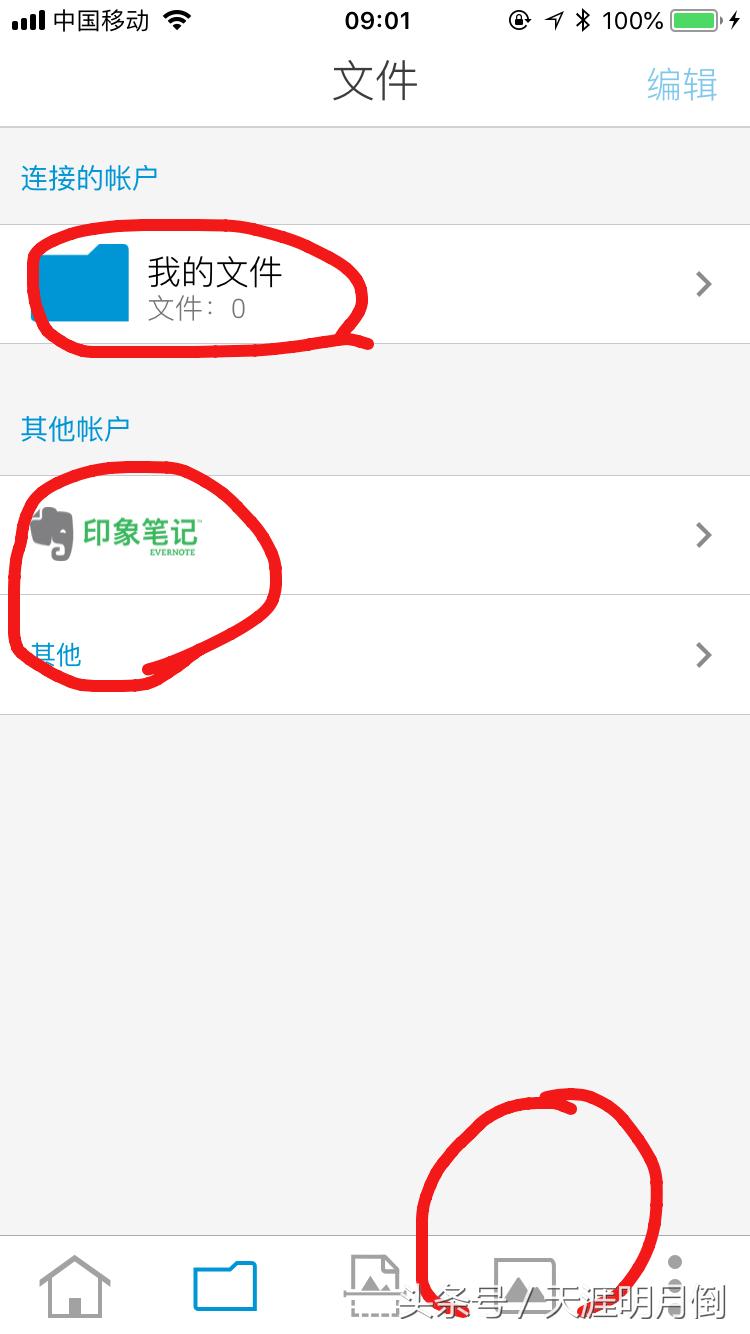Expand the 其他 row using its chevron

pyautogui.click(x=702, y=655)
